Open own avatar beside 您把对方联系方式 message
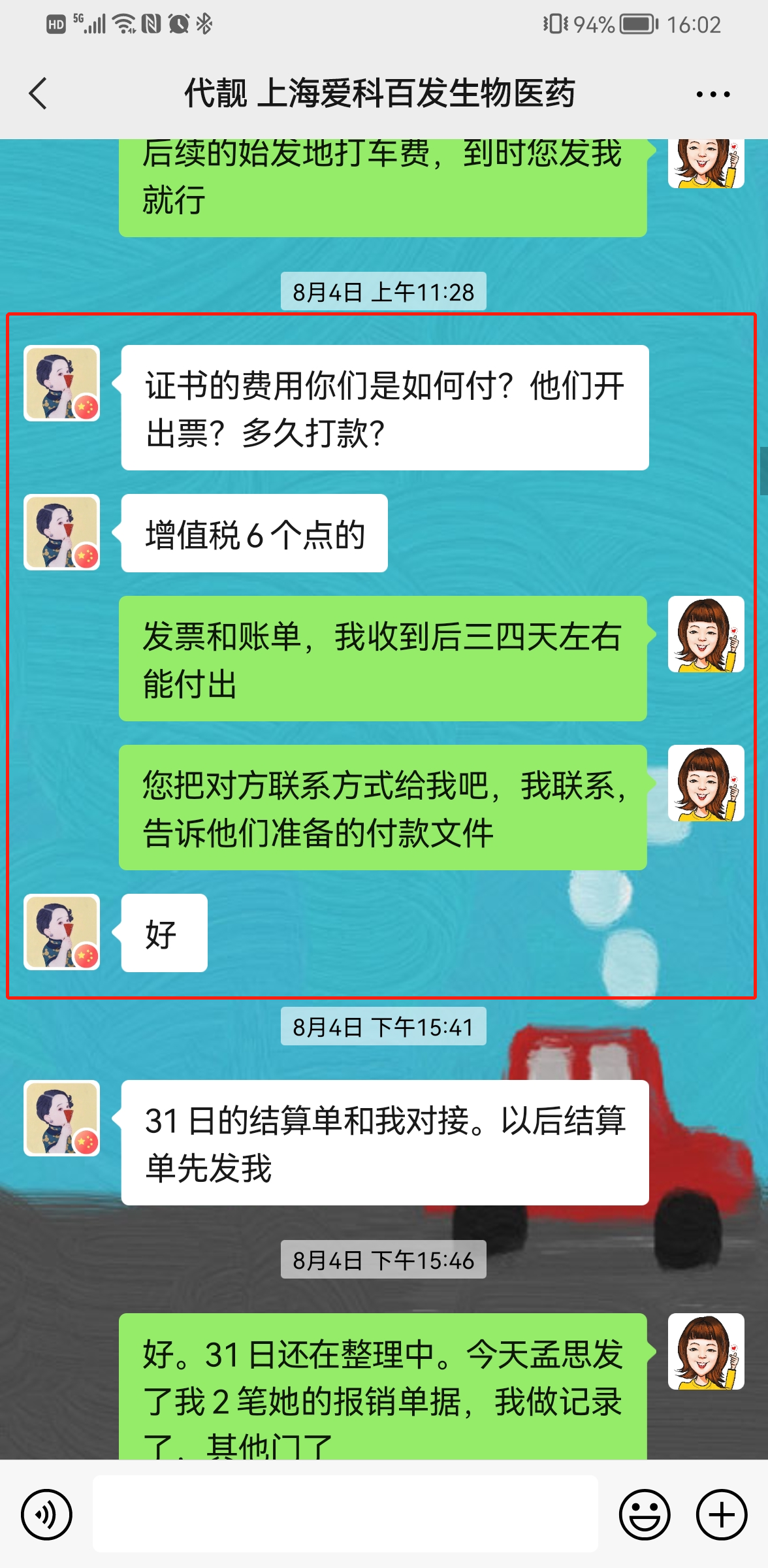Screen dimensions: 768x1568 click(705, 783)
